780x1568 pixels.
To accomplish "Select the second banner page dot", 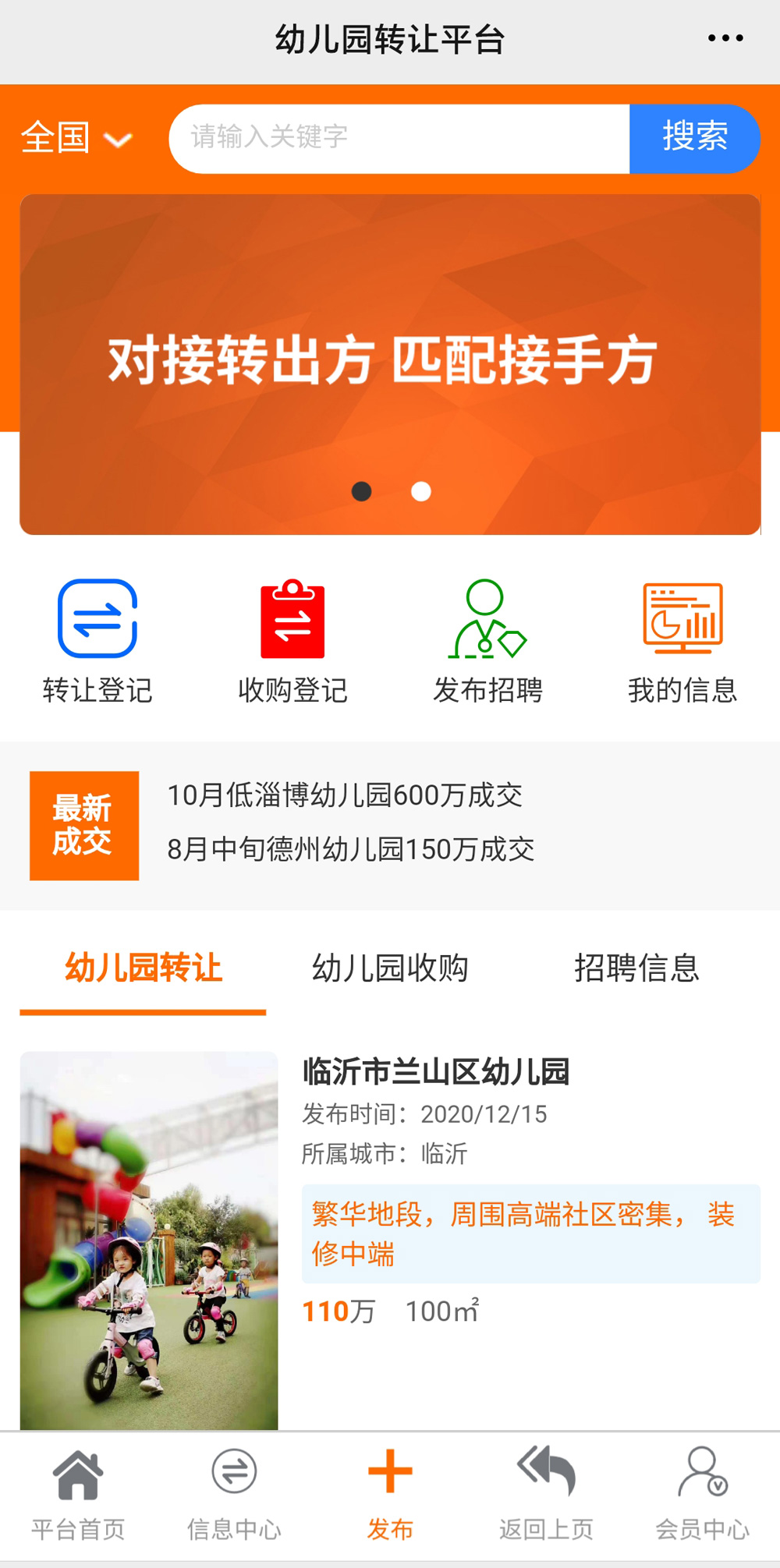I will (421, 491).
